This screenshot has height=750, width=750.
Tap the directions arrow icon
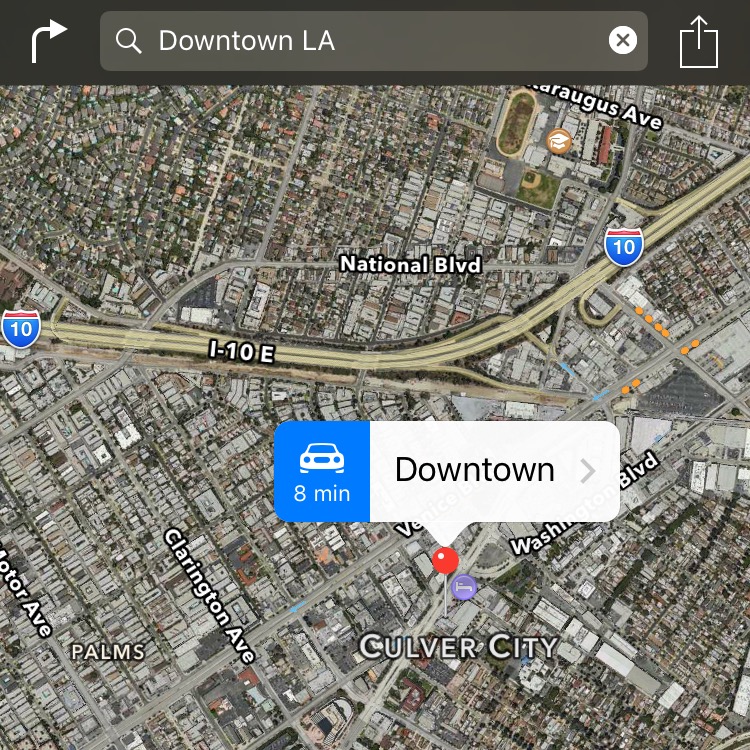48,42
